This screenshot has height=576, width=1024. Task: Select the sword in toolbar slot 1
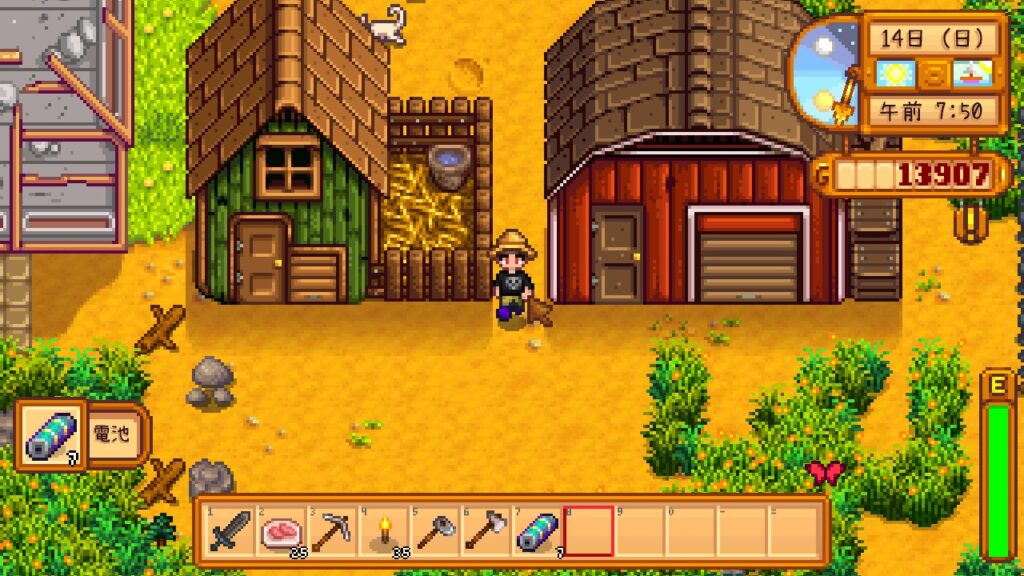coord(229,531)
